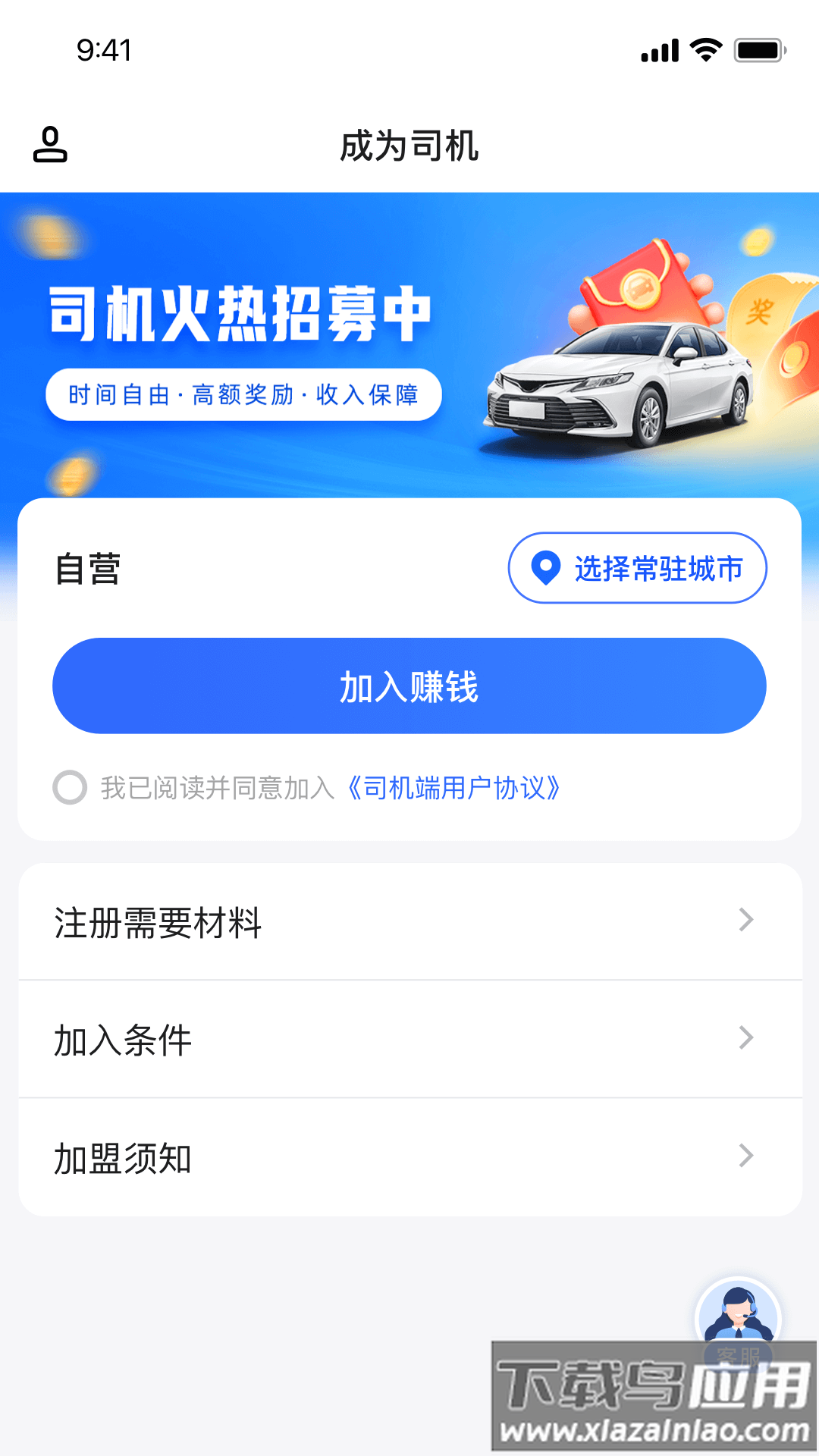Image resolution: width=819 pixels, height=1456 pixels.
Task: Enable the driver agreement consent checkbox
Action: pos(71,789)
